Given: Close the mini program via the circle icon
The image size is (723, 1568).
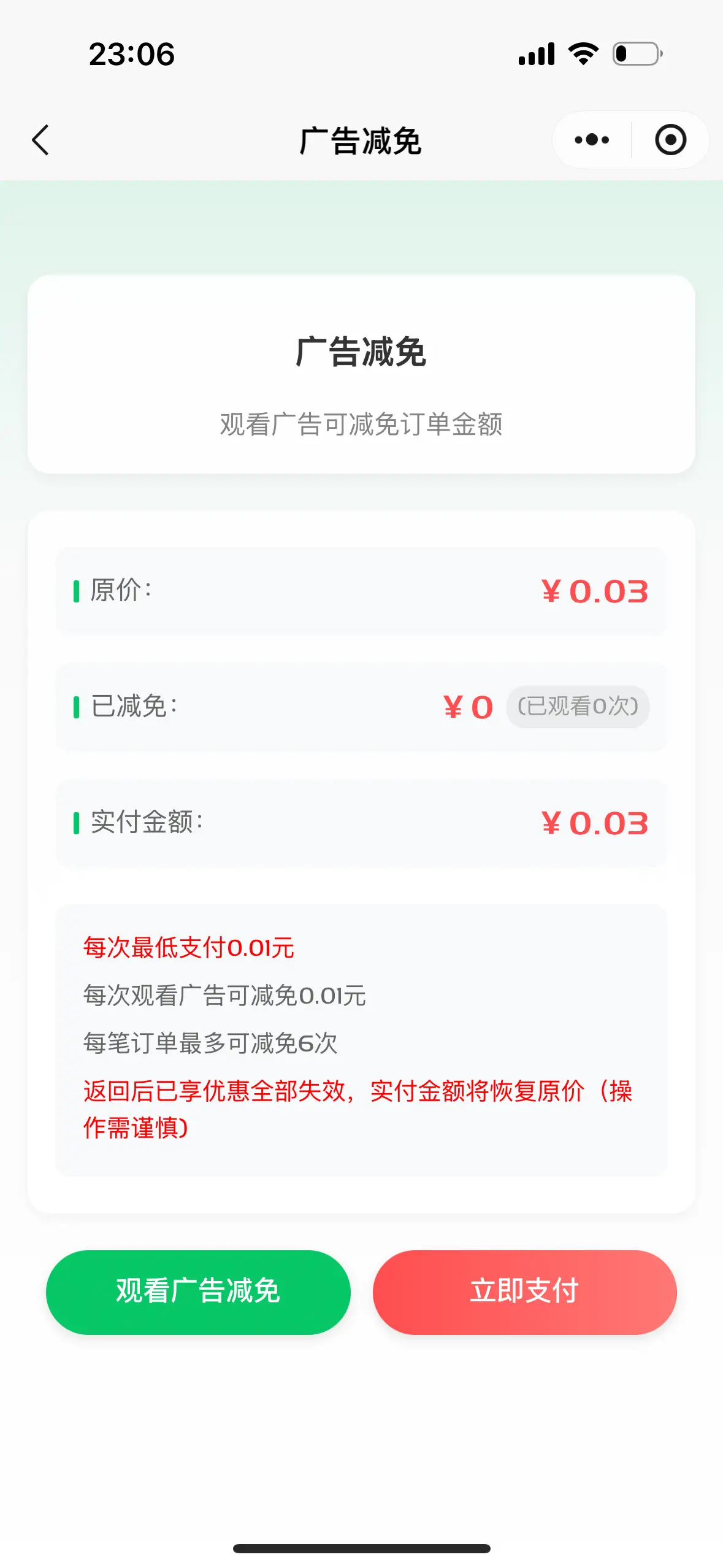Looking at the screenshot, I should coord(670,140).
